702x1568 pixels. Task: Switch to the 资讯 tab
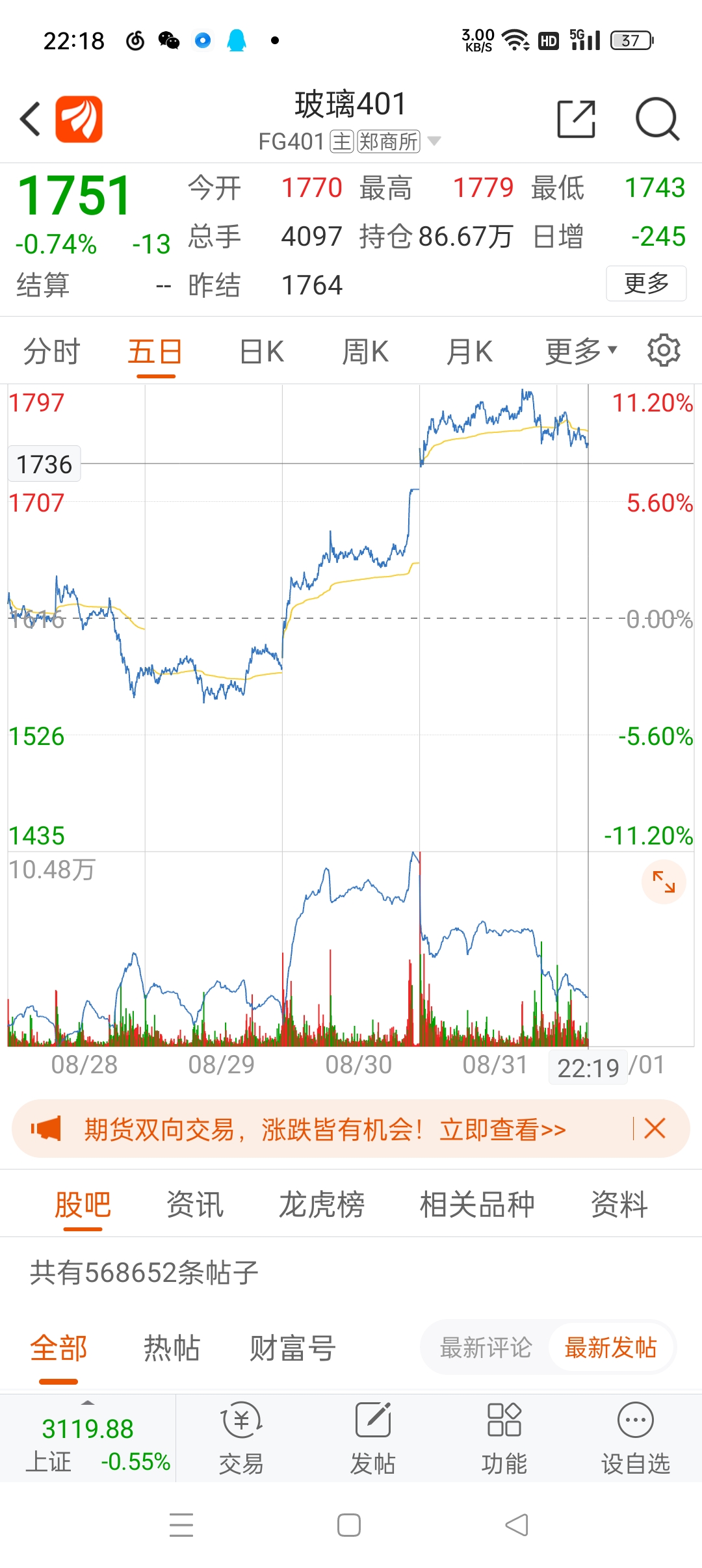click(x=195, y=1204)
